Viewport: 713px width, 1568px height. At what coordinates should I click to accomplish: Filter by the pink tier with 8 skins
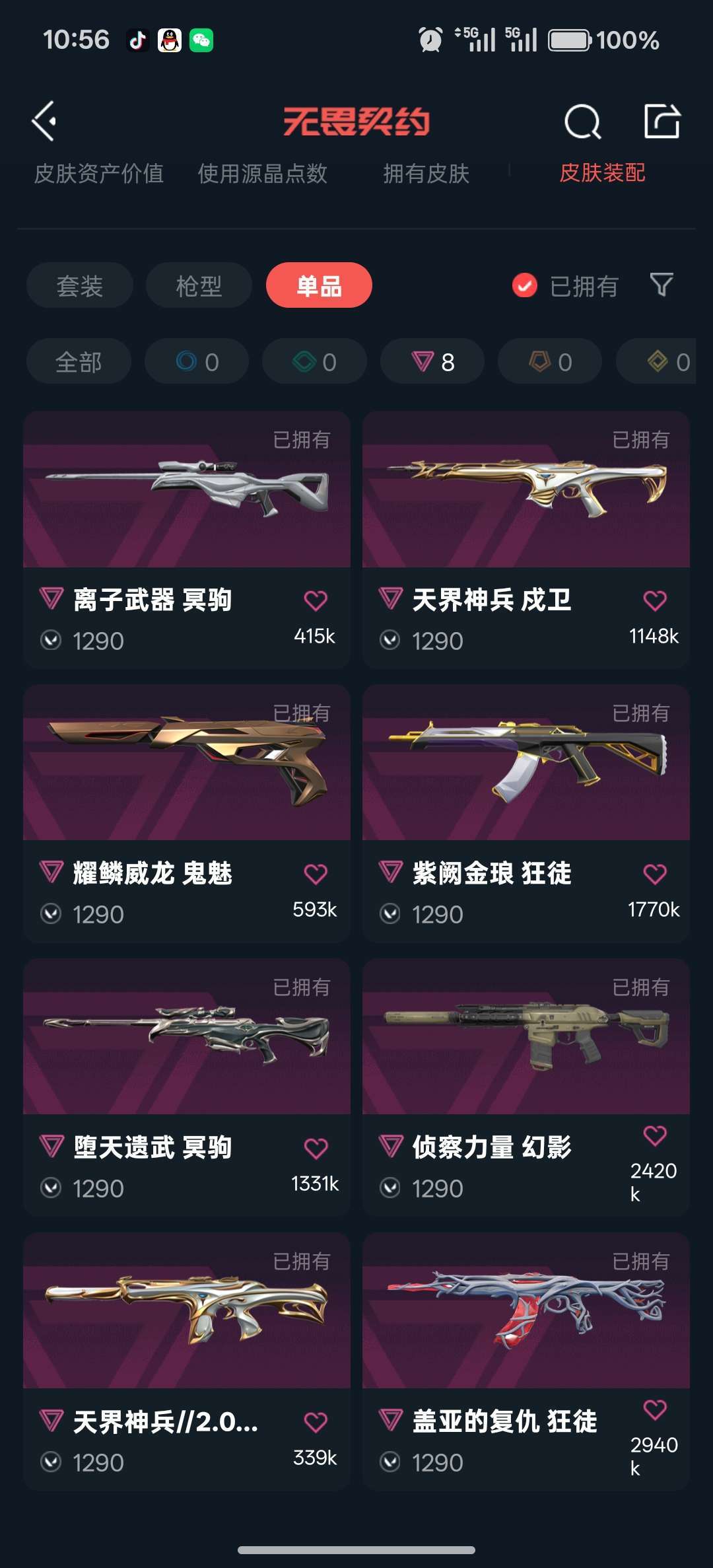click(x=432, y=361)
